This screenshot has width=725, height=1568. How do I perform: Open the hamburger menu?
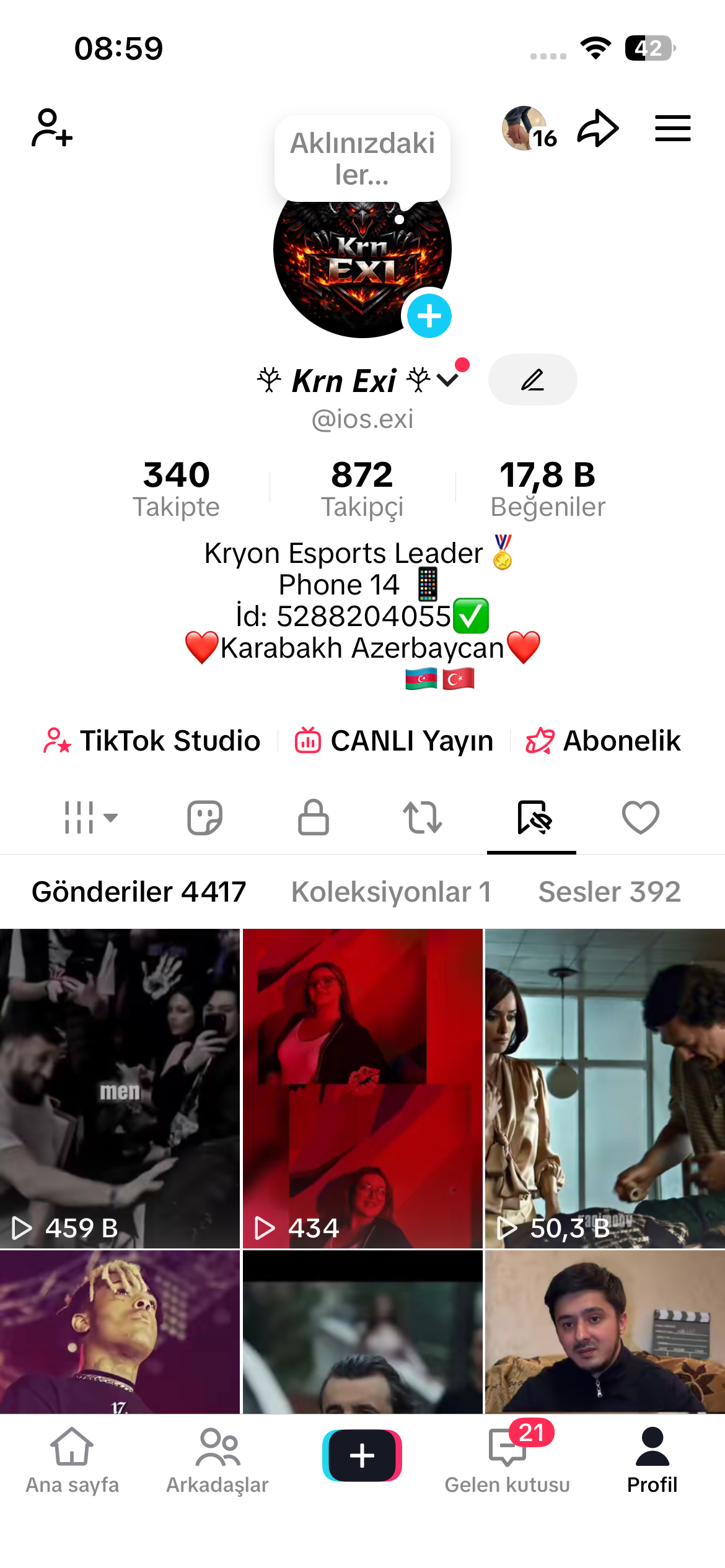tap(672, 128)
